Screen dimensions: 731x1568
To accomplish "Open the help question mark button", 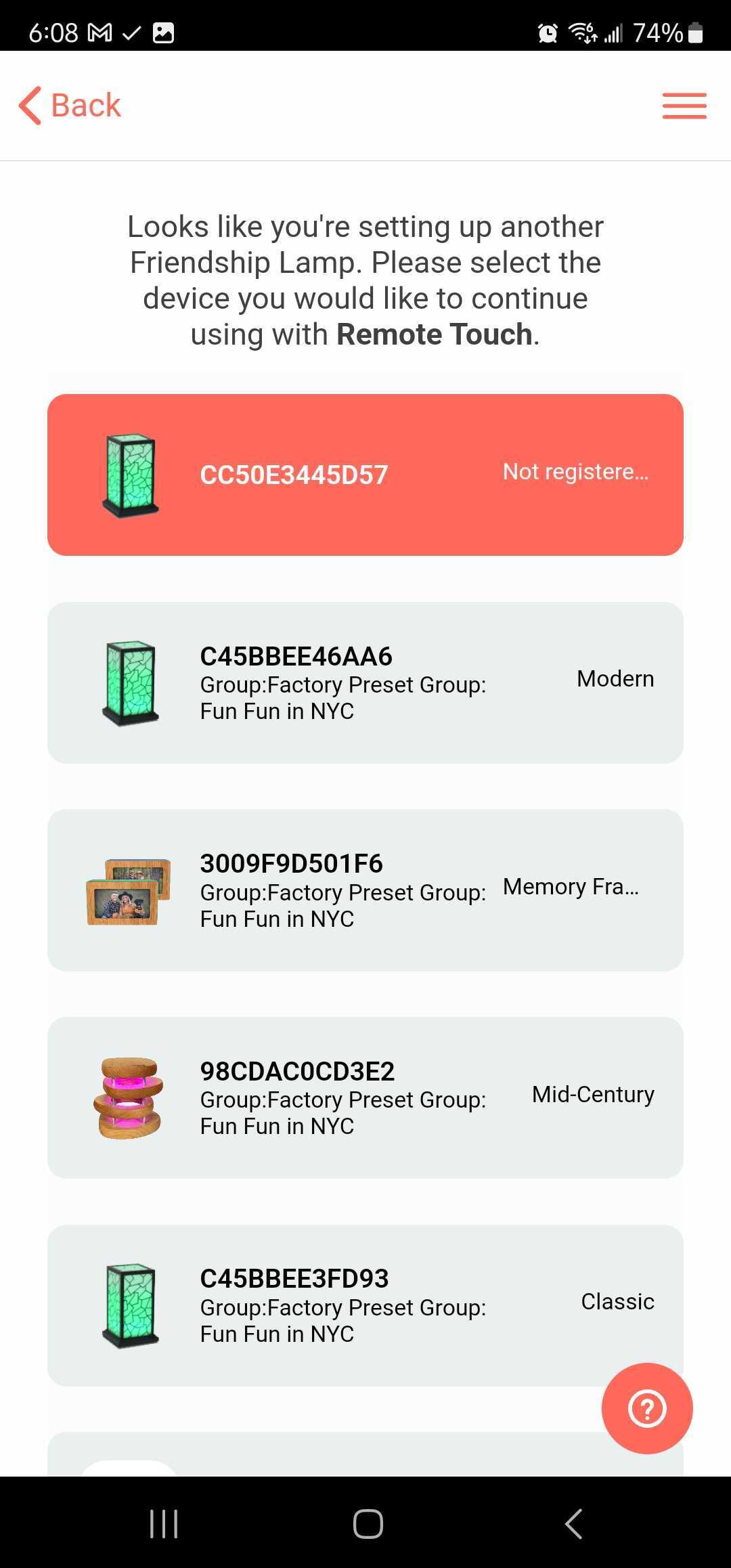I will 646,1409.
